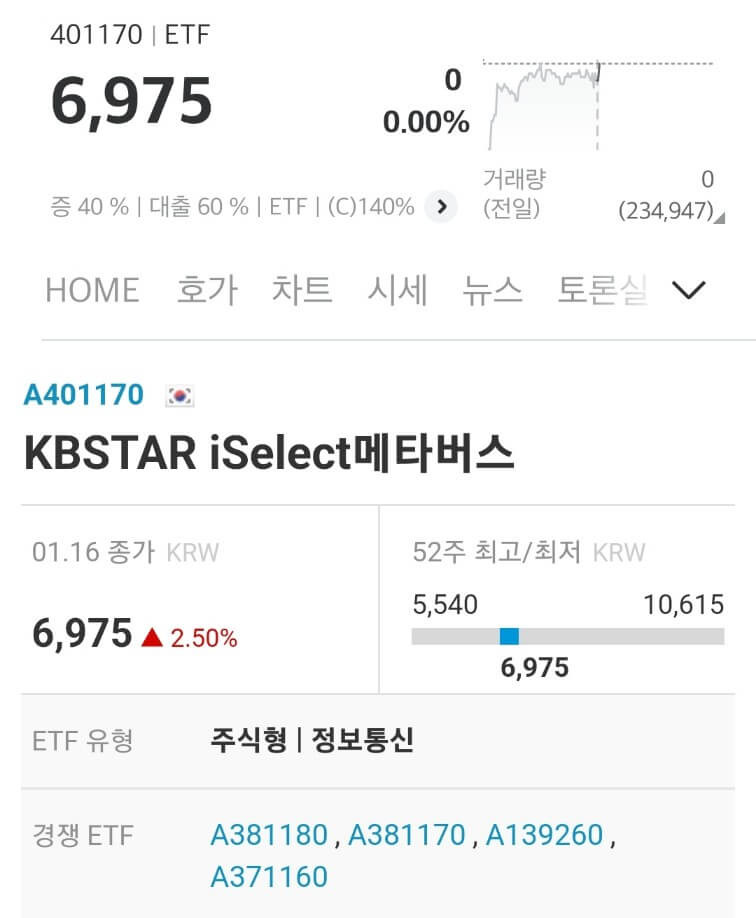Select the HOME tab
The height and width of the screenshot is (918, 756).
(x=92, y=290)
